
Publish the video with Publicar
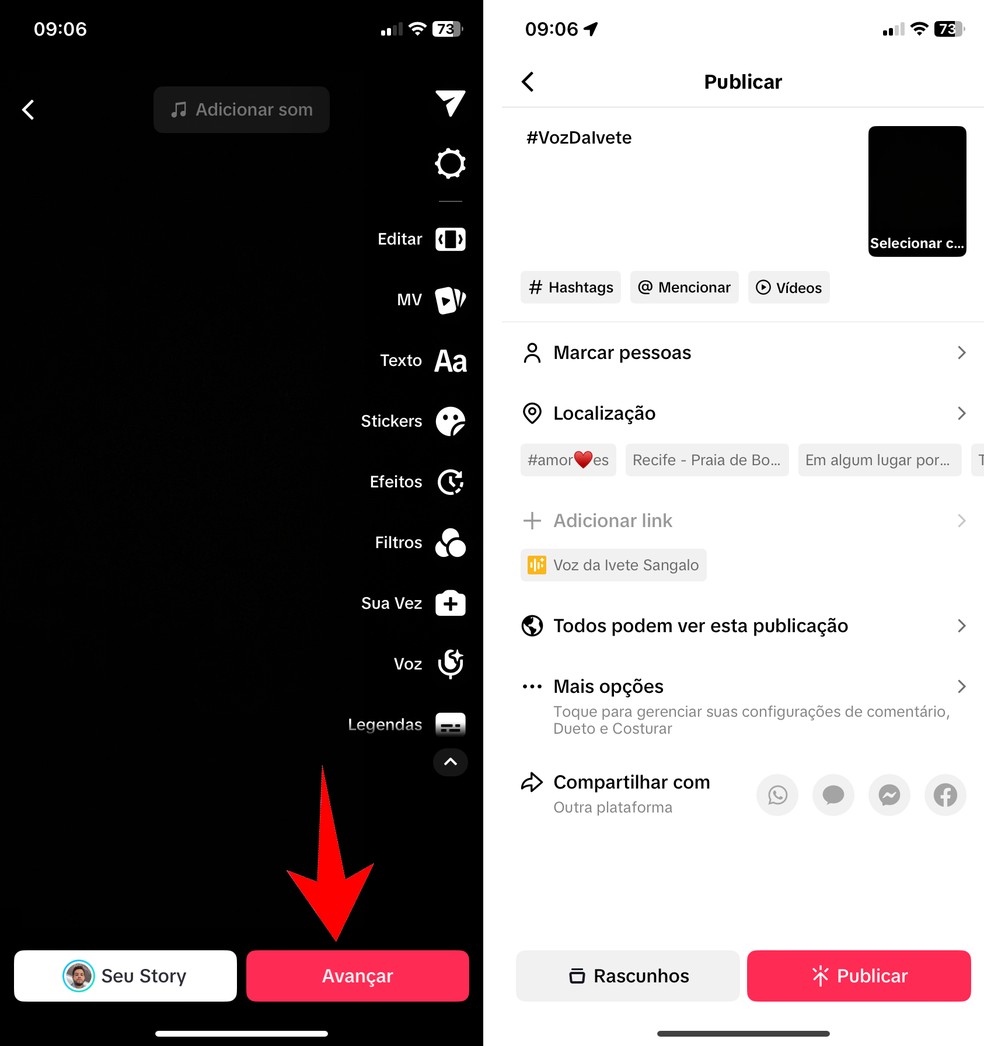click(x=858, y=976)
